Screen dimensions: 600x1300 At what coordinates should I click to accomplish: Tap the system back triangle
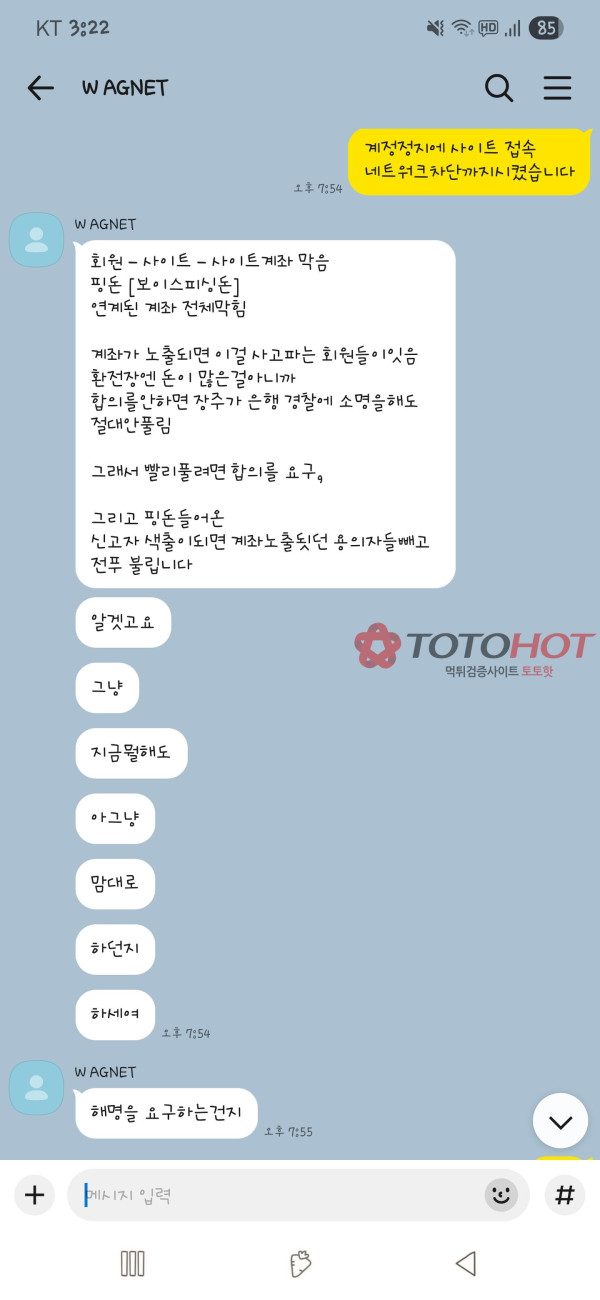tap(465, 1263)
